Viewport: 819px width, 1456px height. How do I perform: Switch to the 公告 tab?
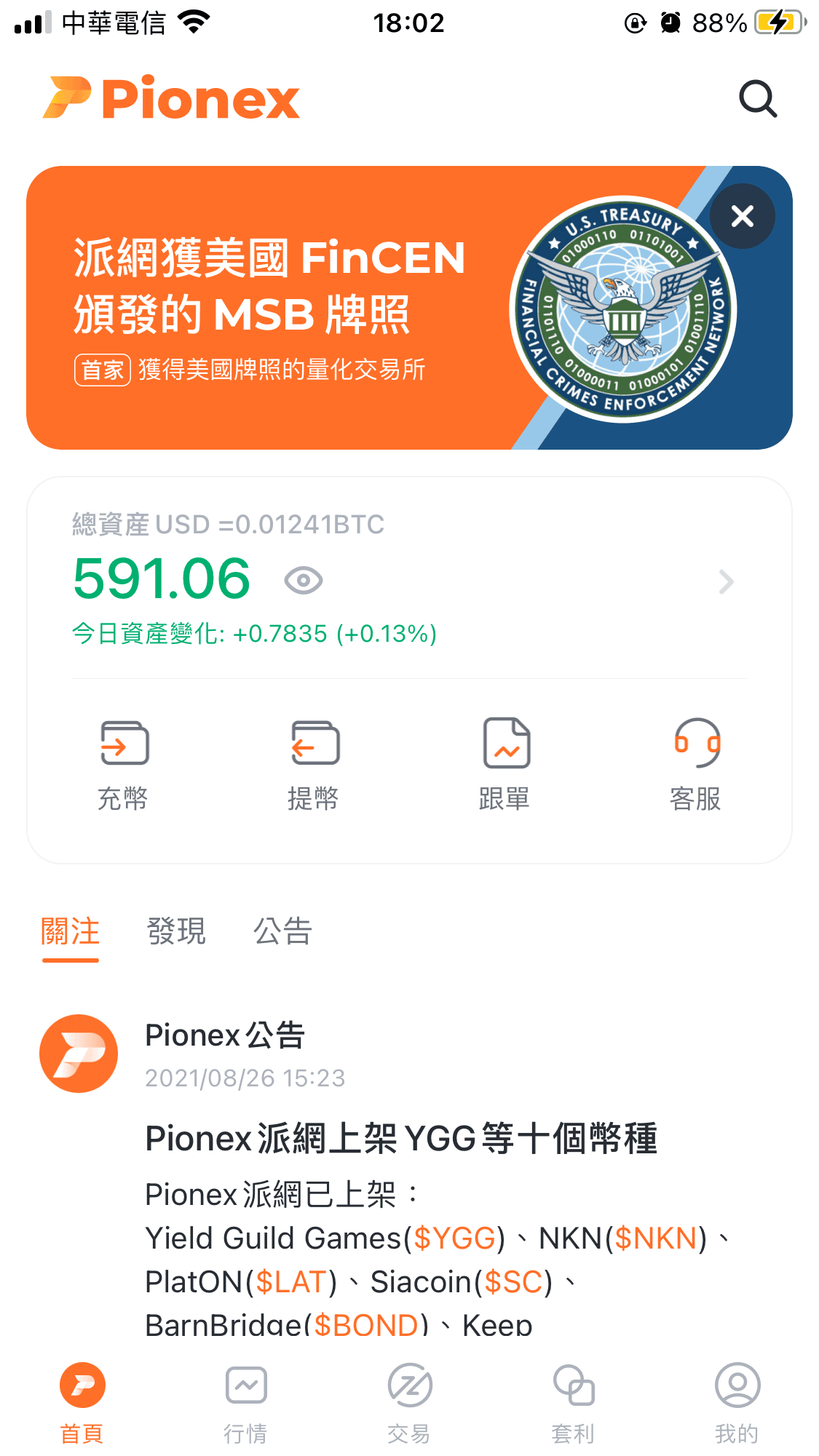pos(282,931)
